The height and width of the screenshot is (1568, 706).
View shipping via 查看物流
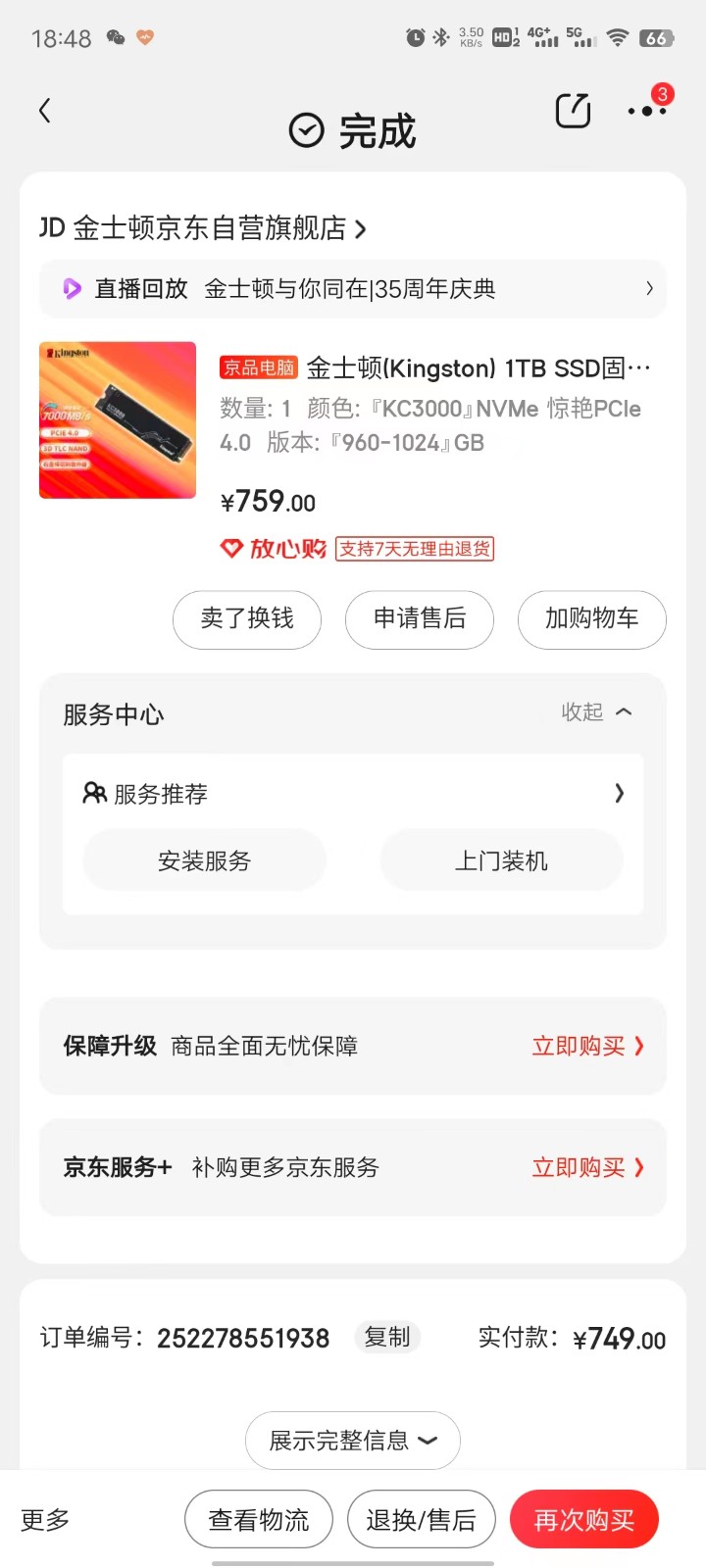click(259, 1520)
